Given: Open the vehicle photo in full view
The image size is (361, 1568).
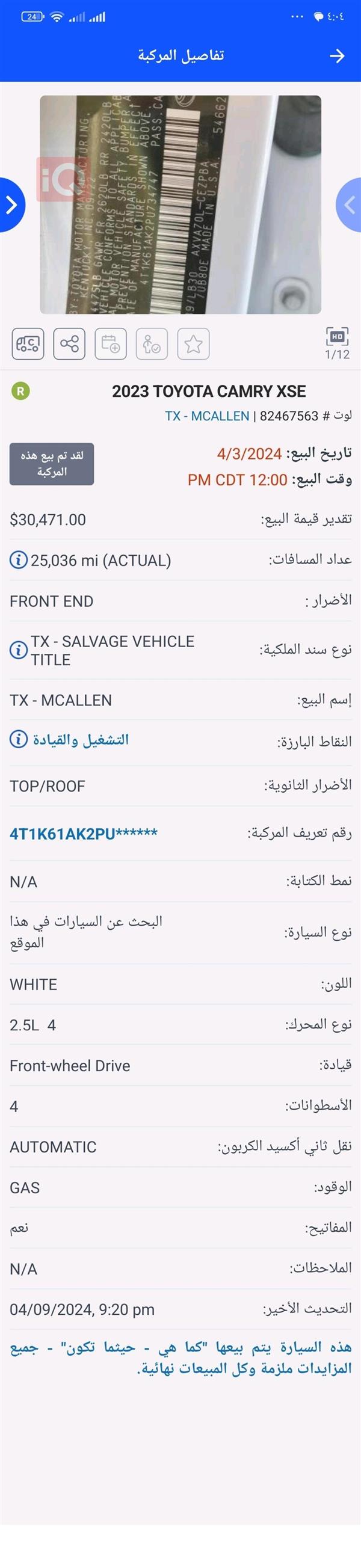Looking at the screenshot, I should (180, 204).
